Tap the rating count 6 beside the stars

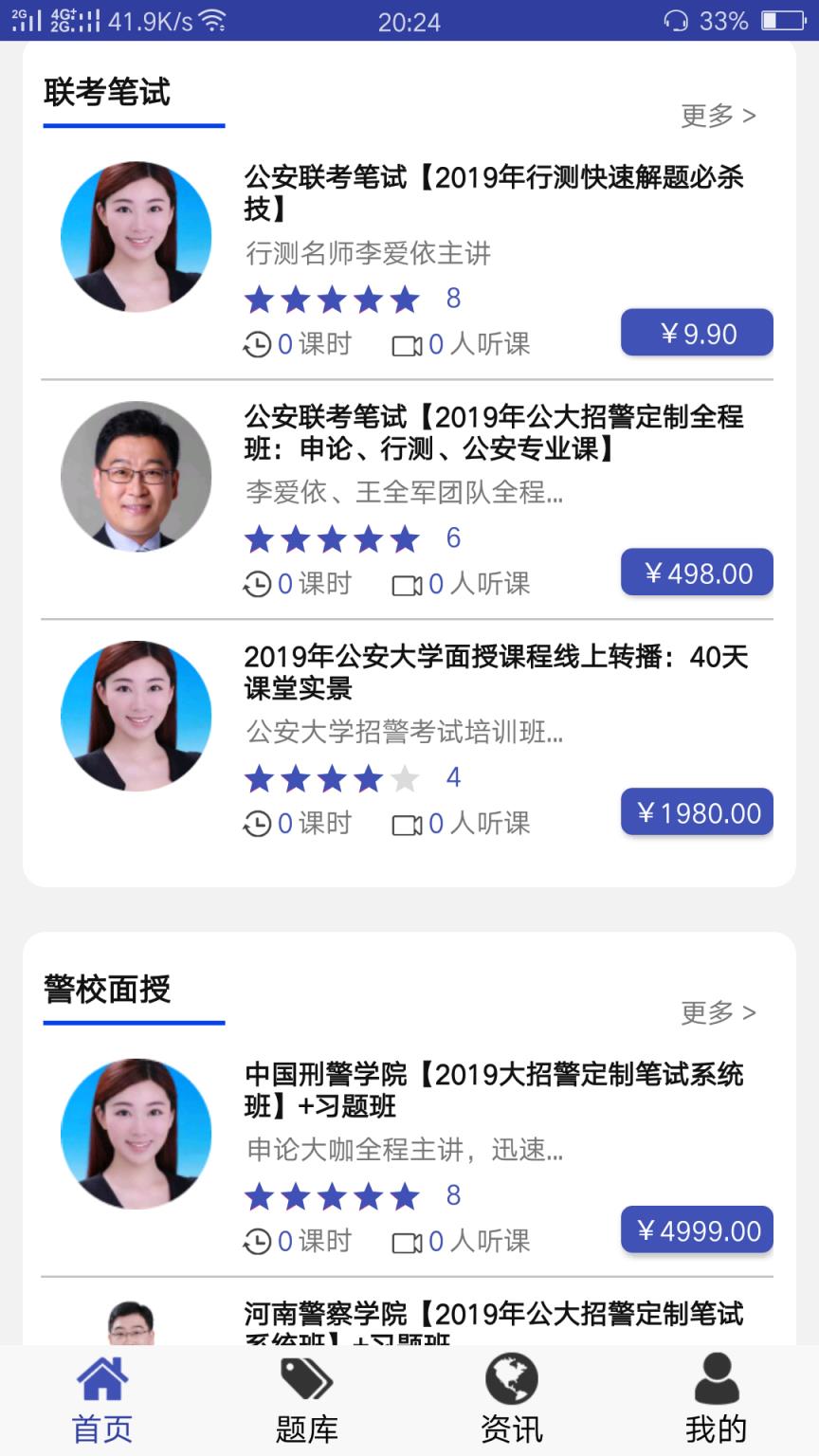click(452, 538)
